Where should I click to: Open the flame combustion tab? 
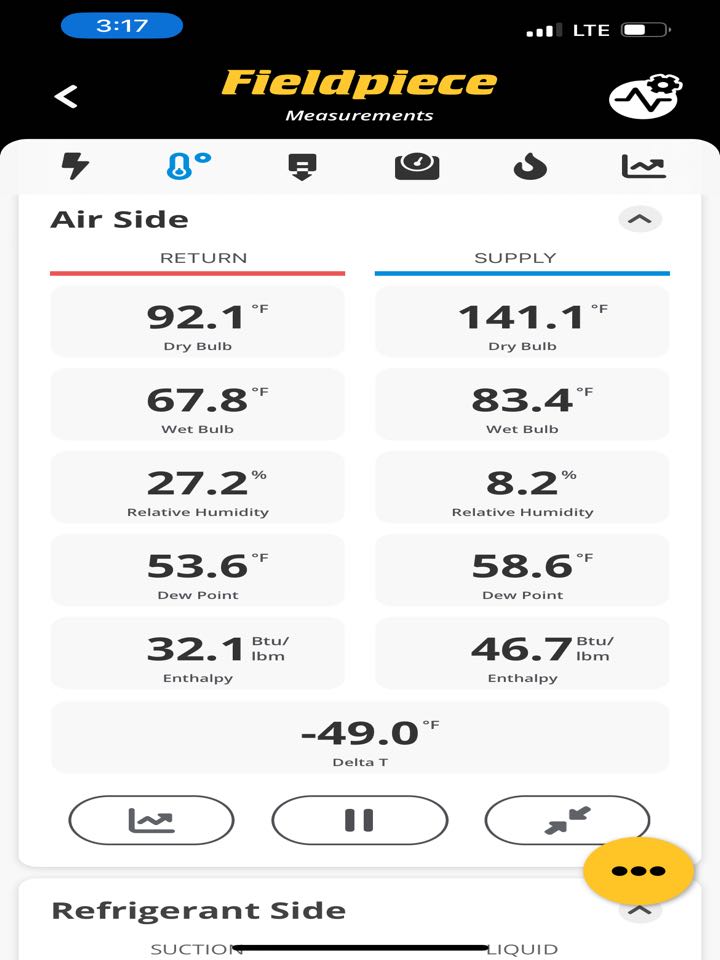530,167
